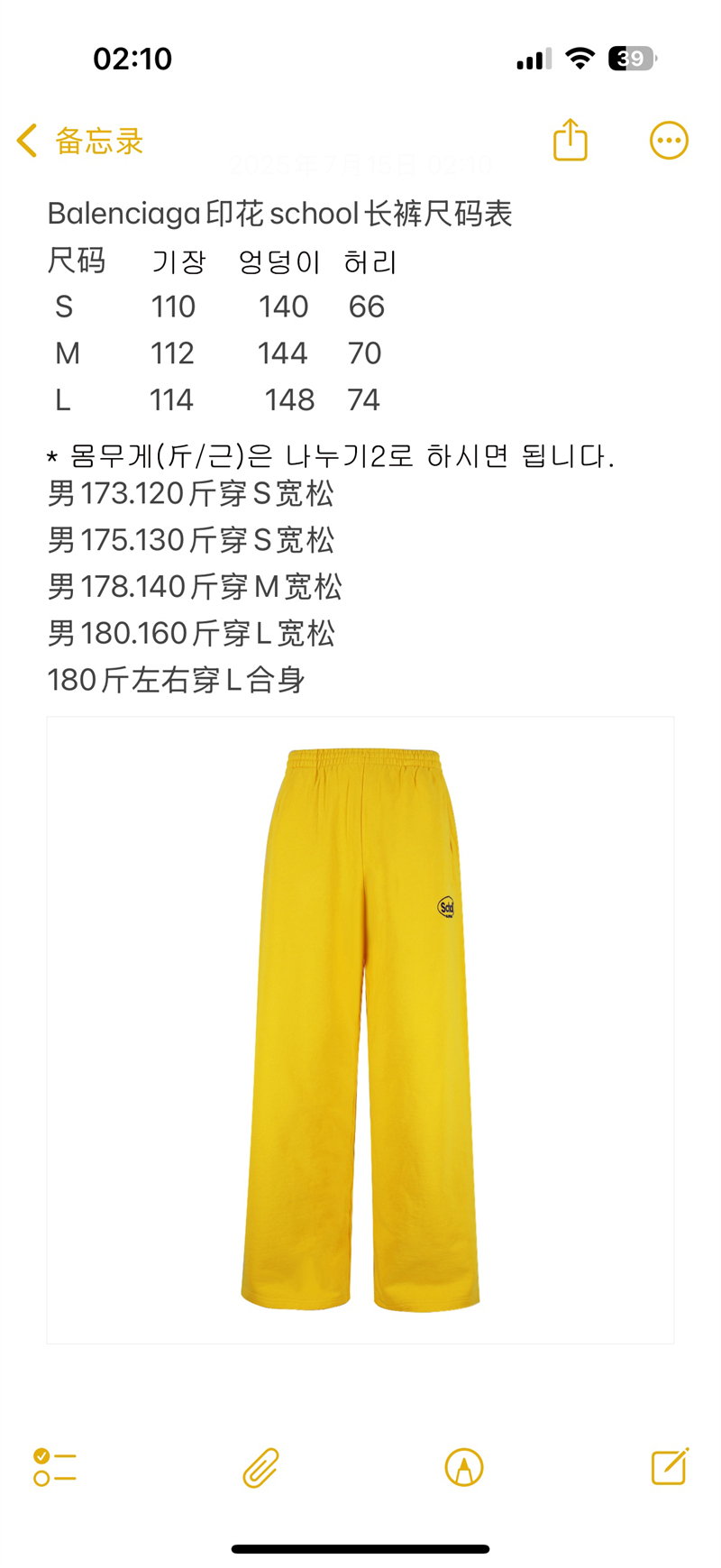Compose a new note
Screen dimensions: 721x1568
coord(670,1467)
